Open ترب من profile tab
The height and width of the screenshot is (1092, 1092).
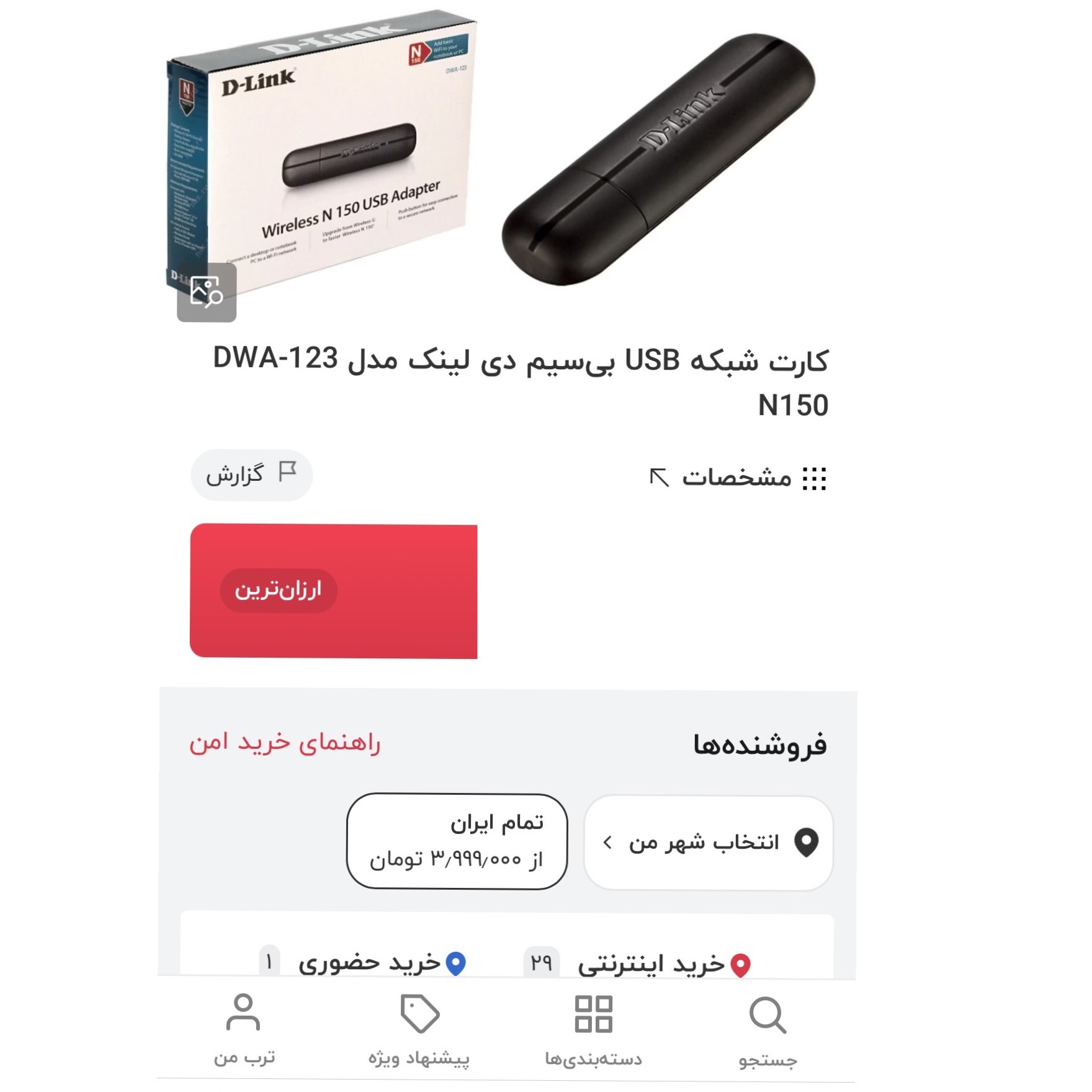(244, 1031)
